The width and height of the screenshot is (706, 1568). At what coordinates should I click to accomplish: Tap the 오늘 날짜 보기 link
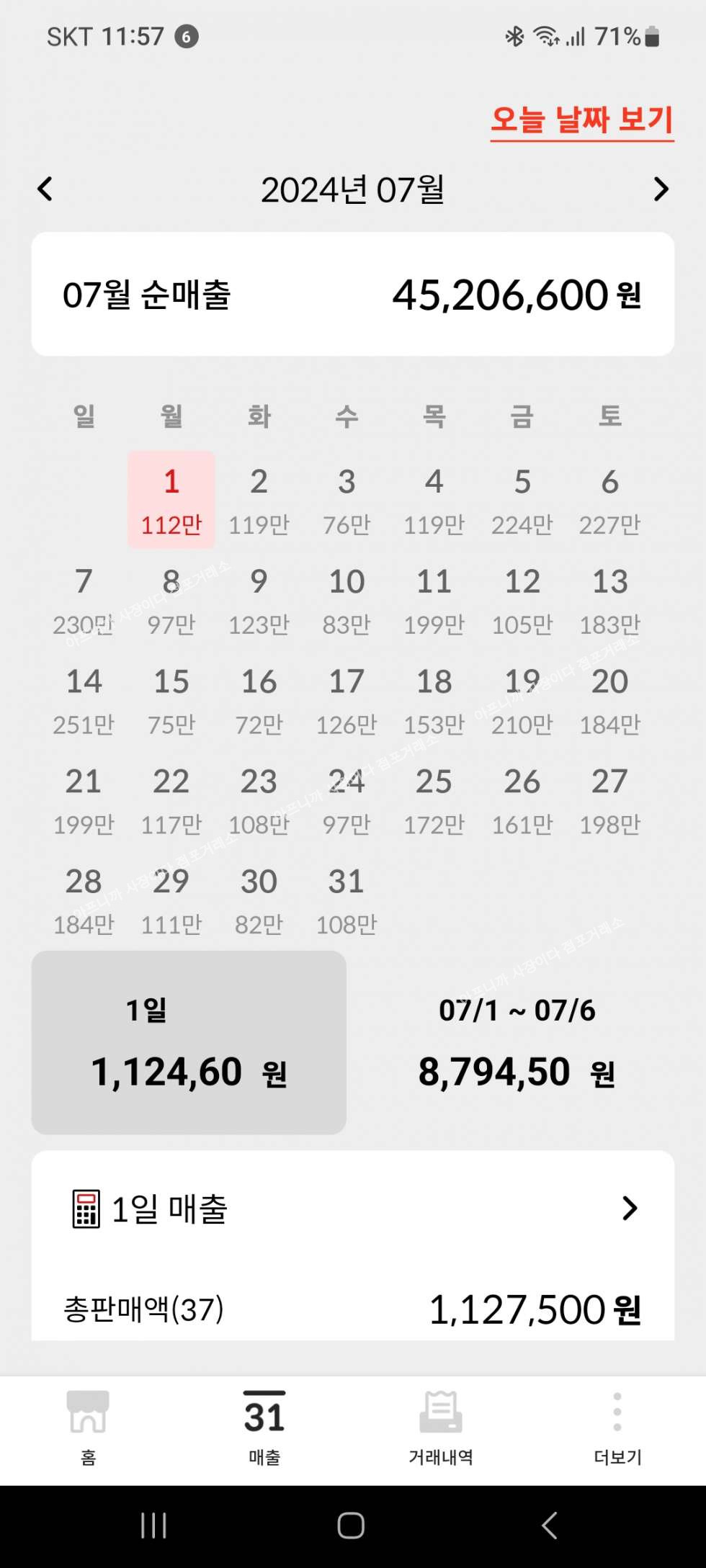point(582,120)
